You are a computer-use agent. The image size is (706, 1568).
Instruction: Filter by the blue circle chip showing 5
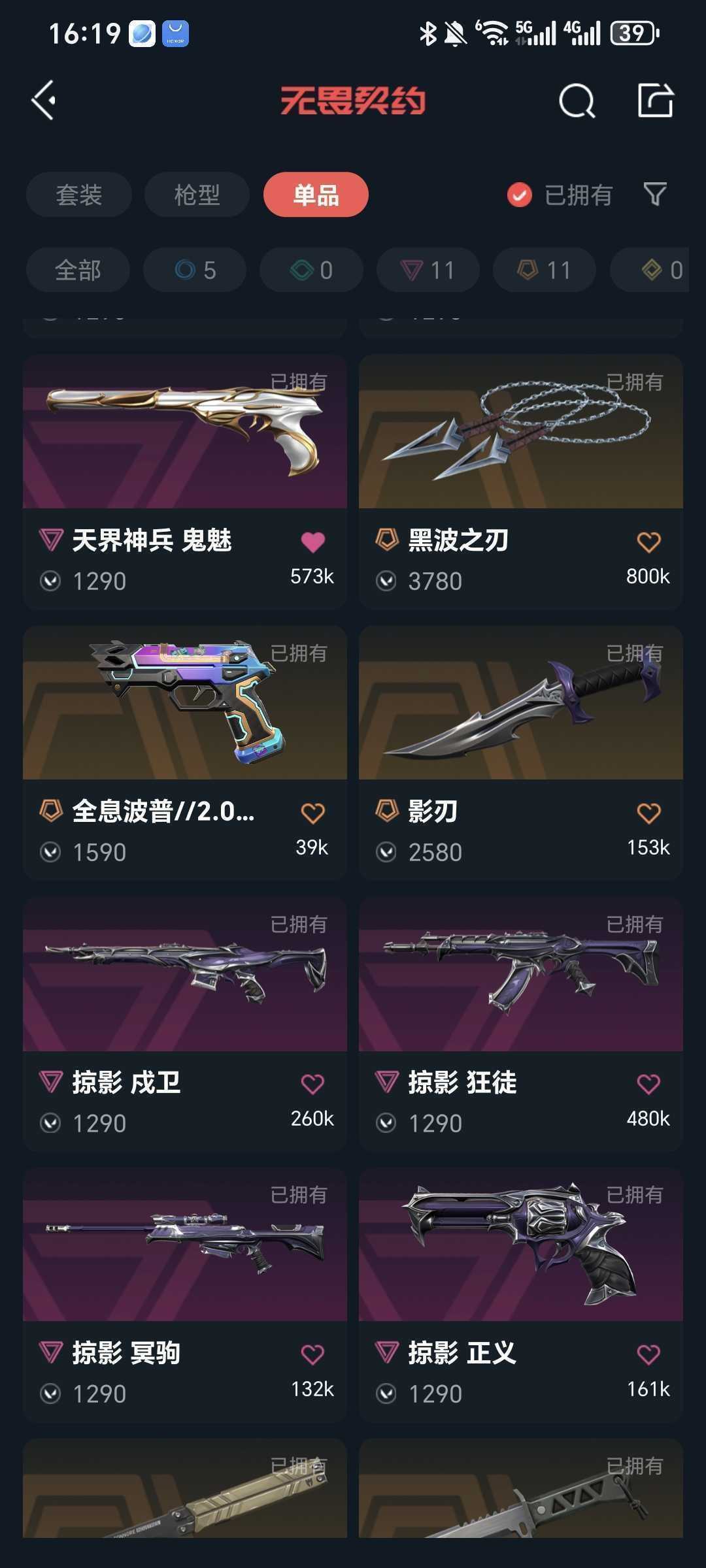click(x=195, y=270)
